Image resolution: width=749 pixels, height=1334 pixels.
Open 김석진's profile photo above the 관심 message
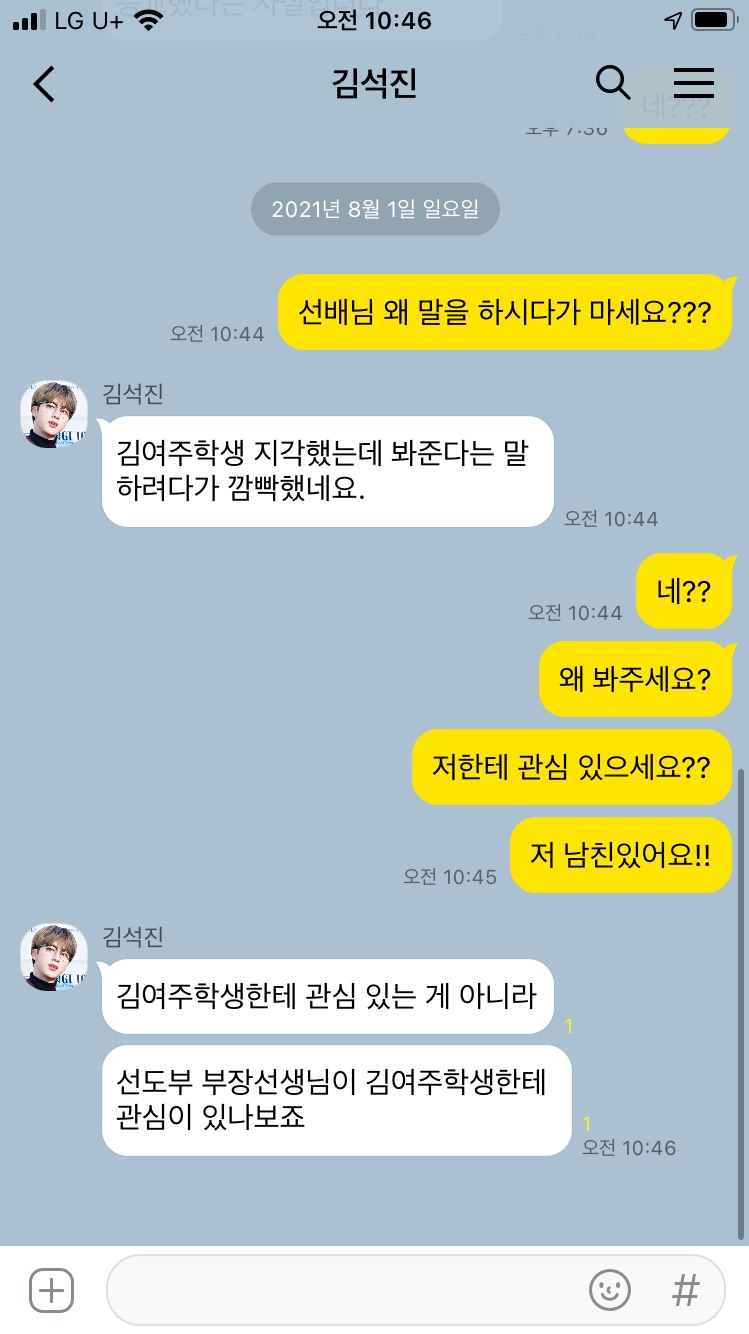coord(54,957)
